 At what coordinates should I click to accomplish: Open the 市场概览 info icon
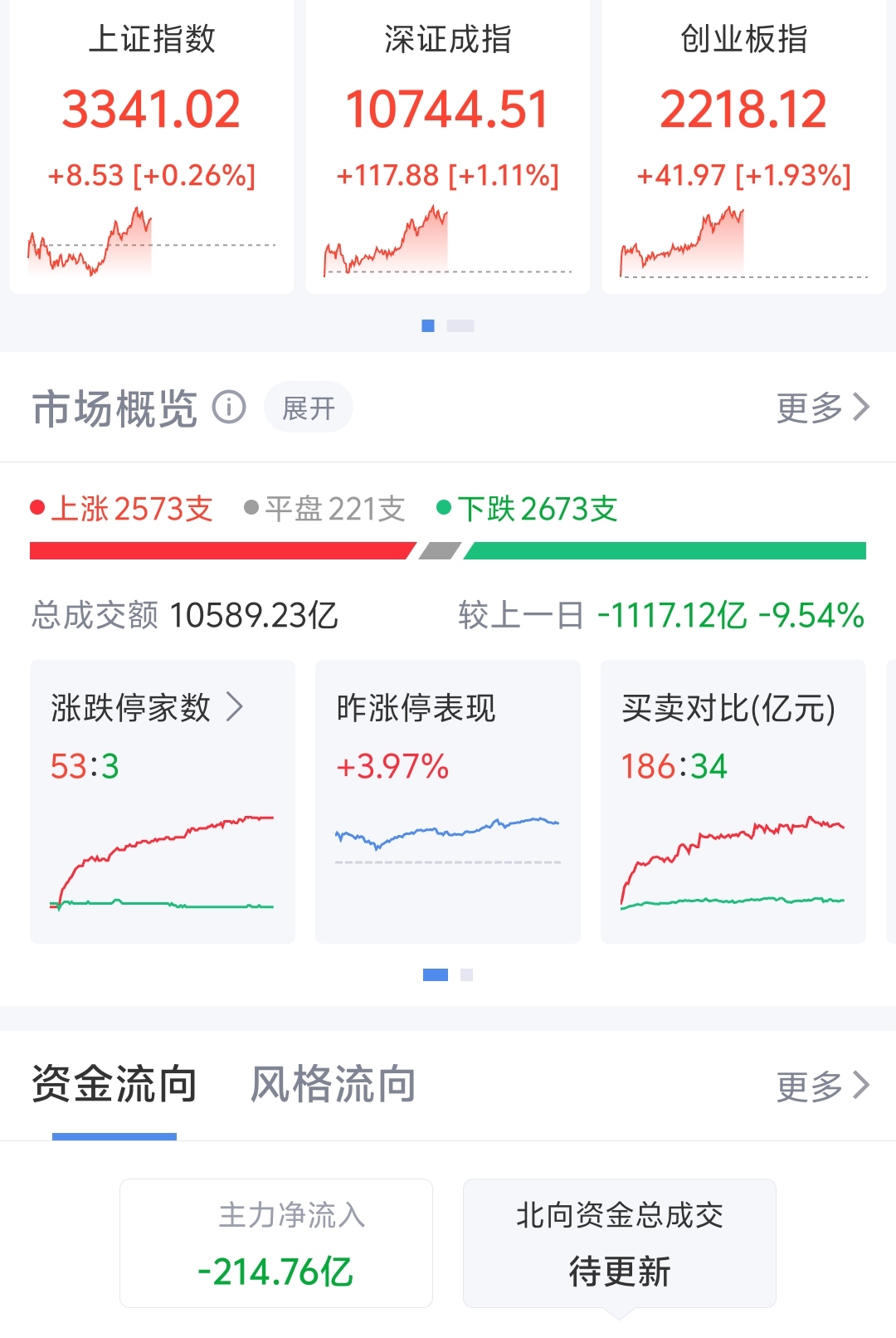(x=231, y=407)
